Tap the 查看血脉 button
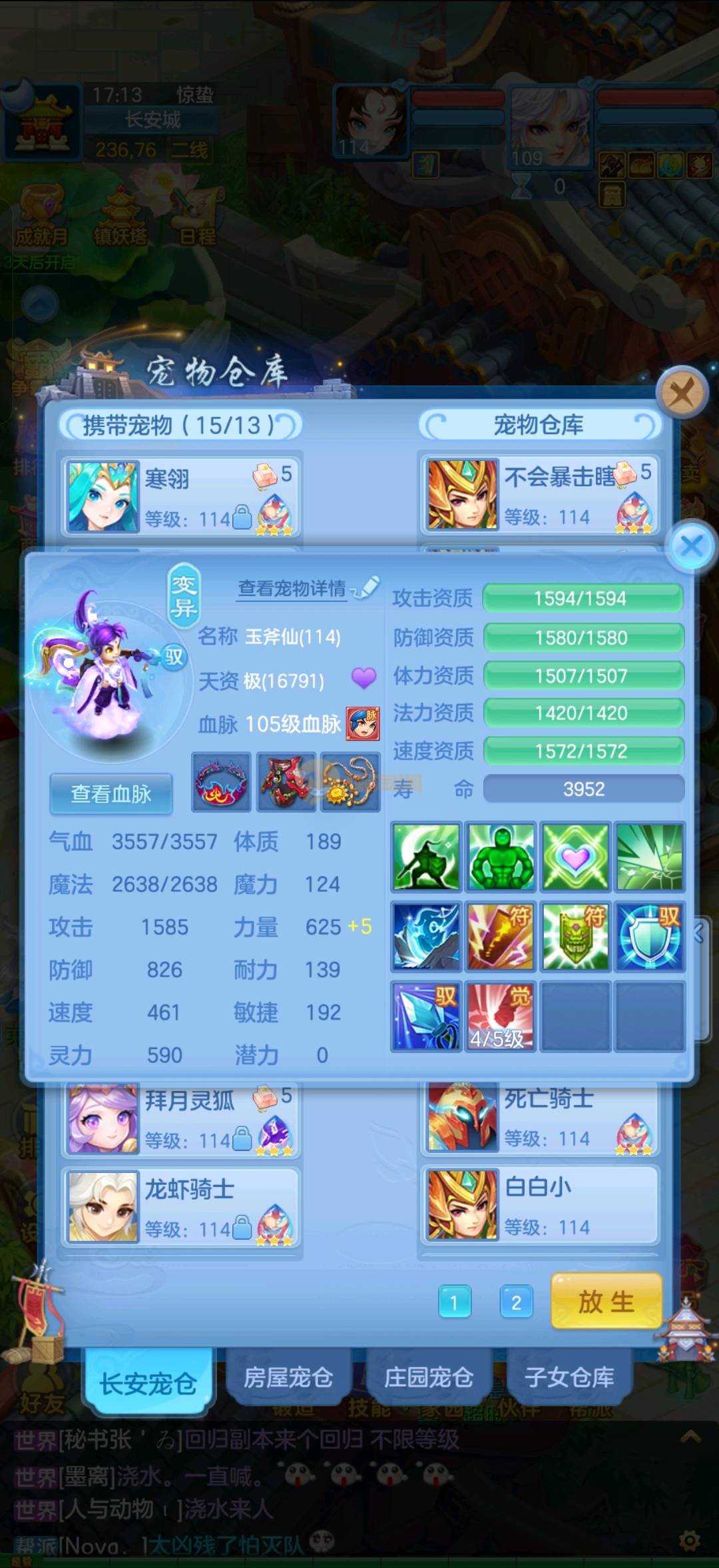The height and width of the screenshot is (1568, 719). pos(111,793)
